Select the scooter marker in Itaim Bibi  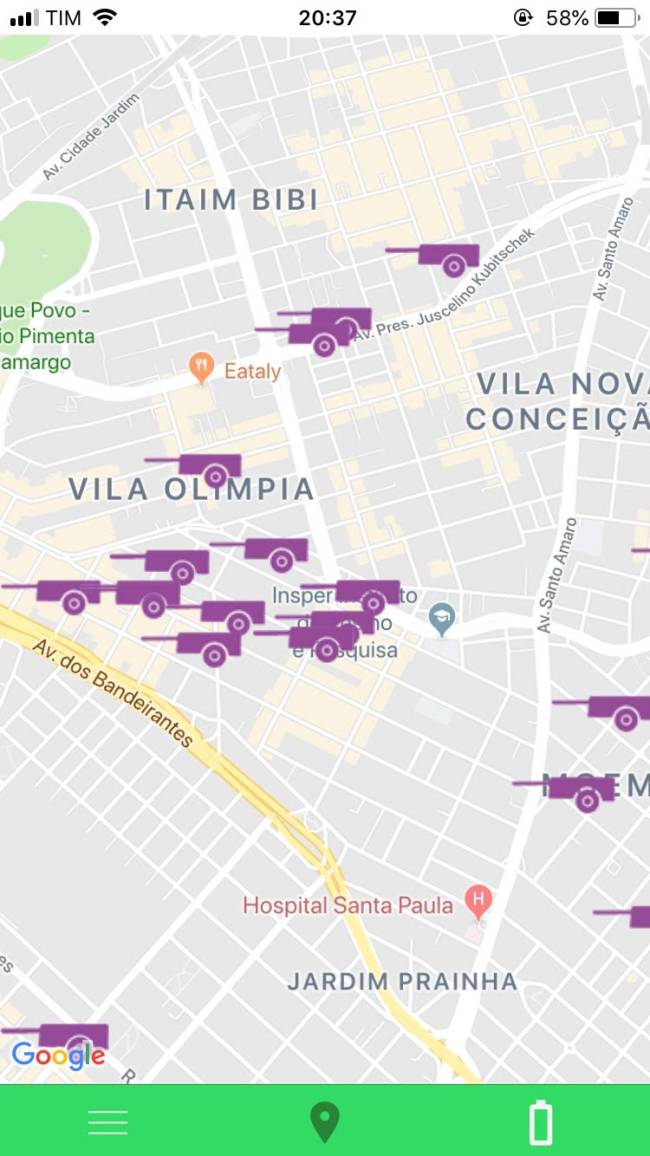(446, 257)
